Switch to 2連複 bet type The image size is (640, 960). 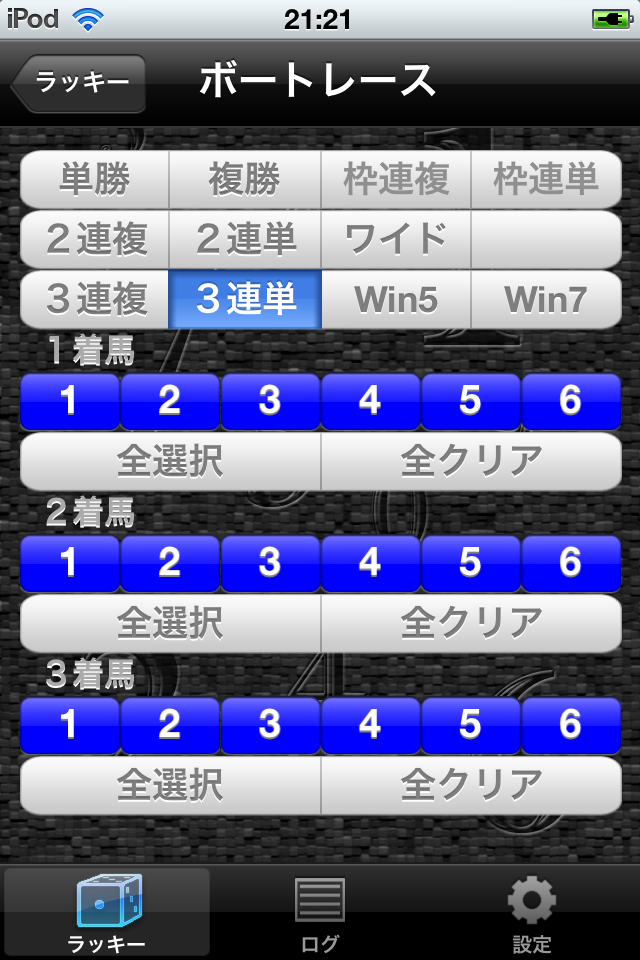pos(95,239)
